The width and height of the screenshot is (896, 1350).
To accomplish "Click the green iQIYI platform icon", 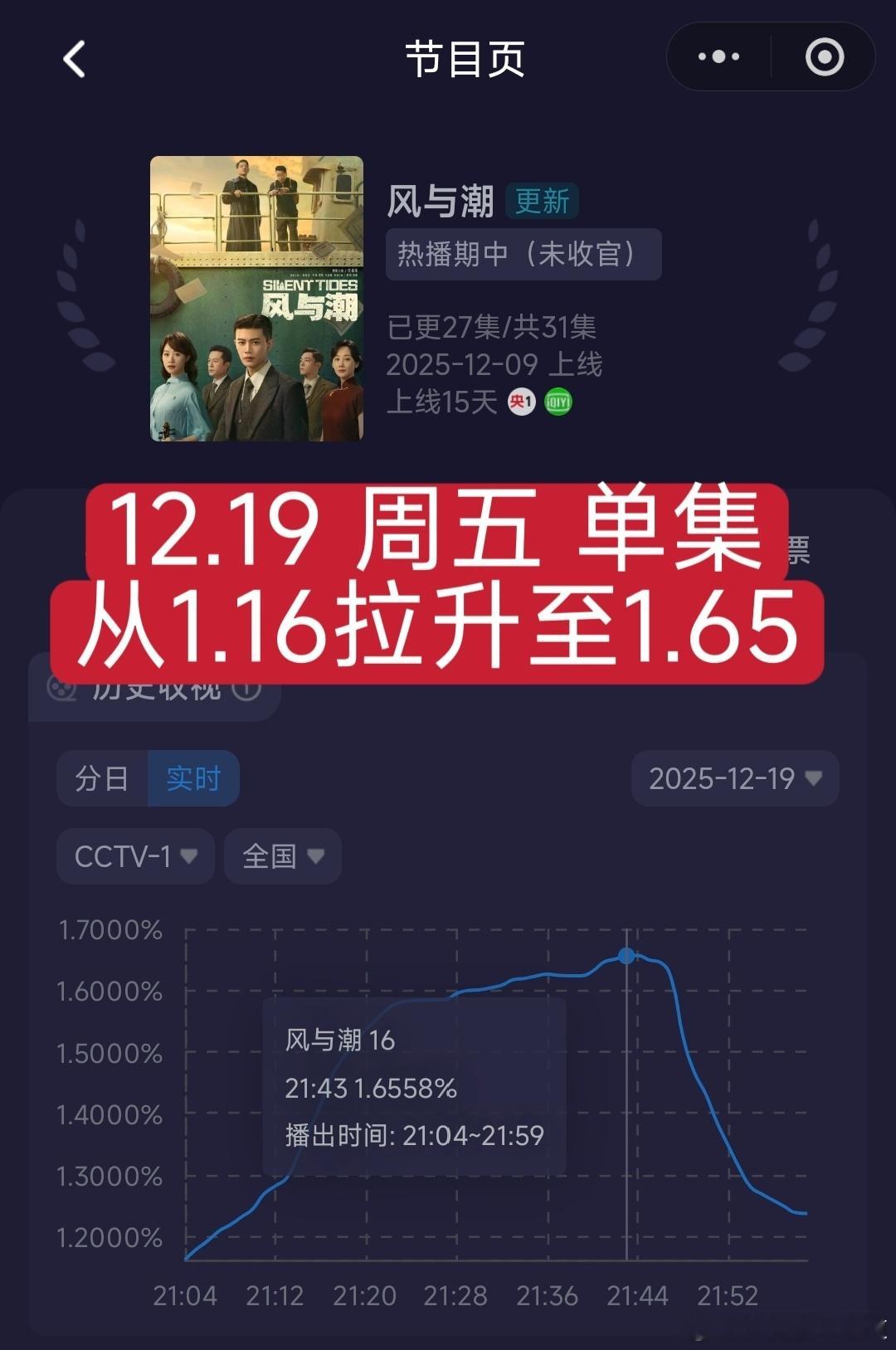I will pyautogui.click(x=558, y=401).
